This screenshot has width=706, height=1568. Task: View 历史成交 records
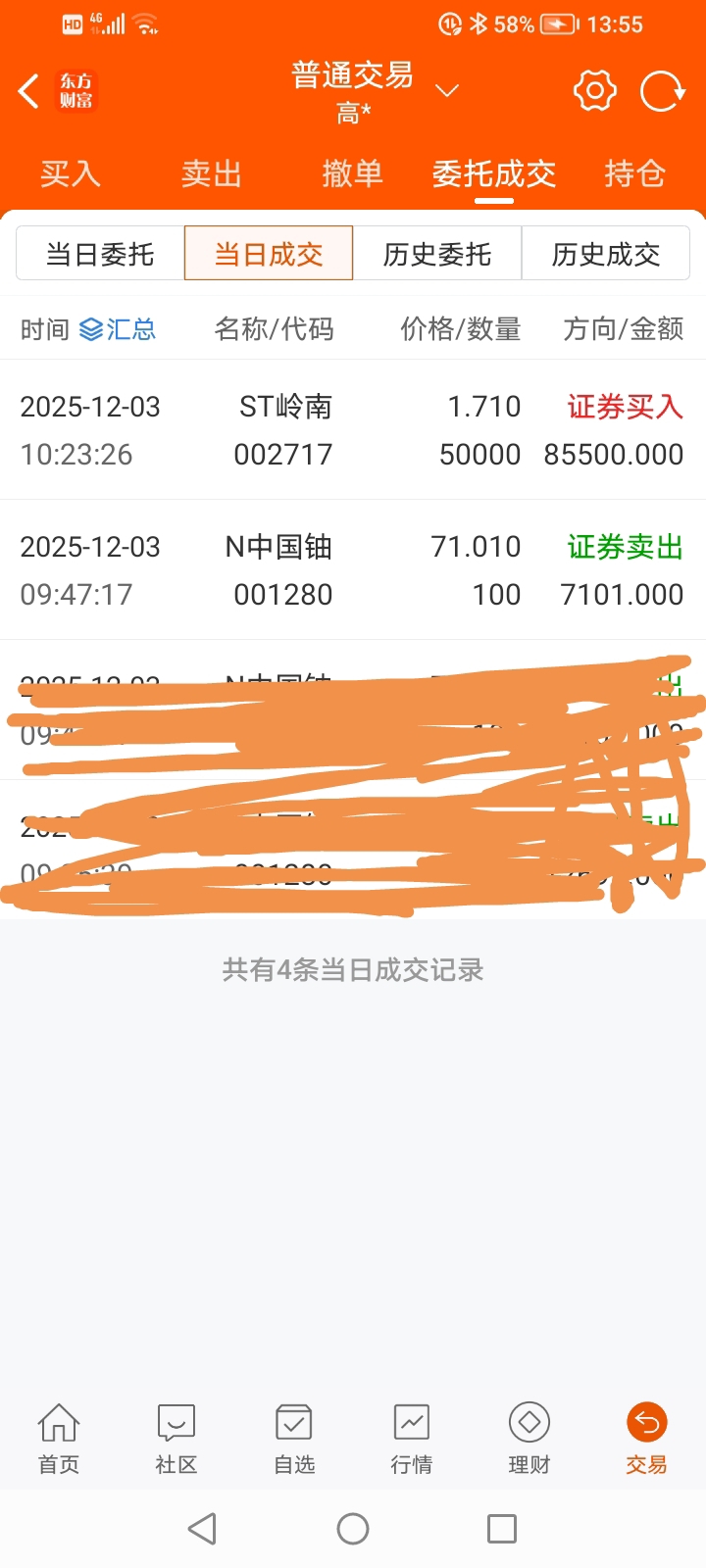(x=606, y=254)
